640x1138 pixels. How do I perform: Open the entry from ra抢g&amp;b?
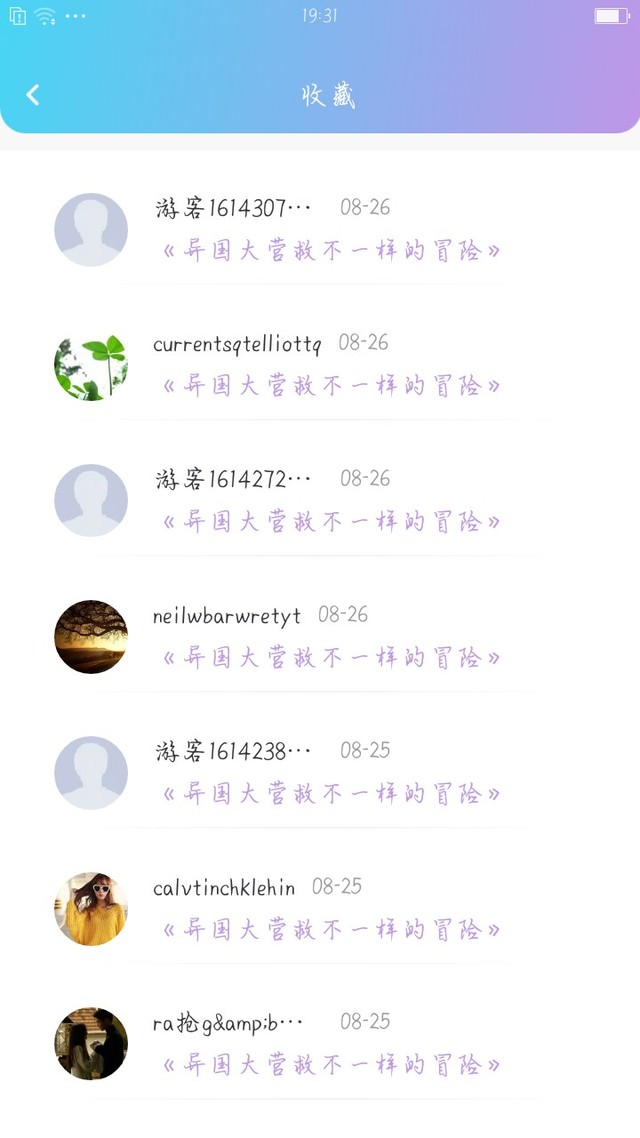pos(320,1044)
